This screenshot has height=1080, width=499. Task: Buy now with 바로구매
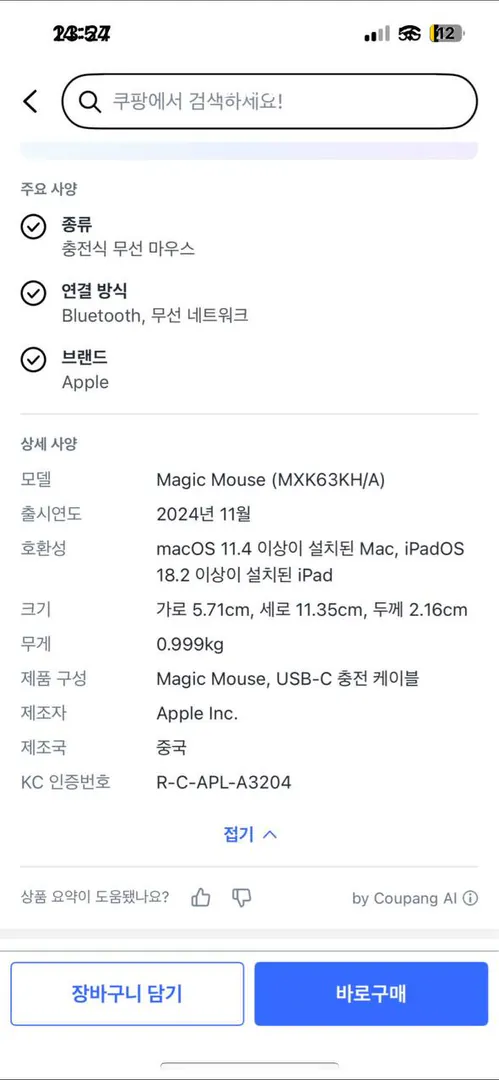coord(371,993)
